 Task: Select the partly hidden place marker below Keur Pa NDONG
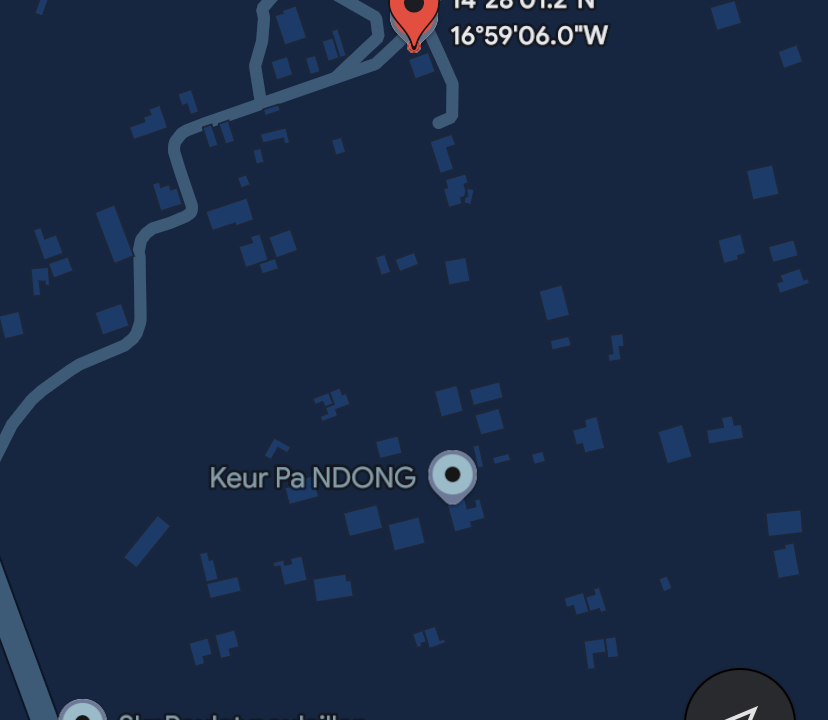coord(82,712)
